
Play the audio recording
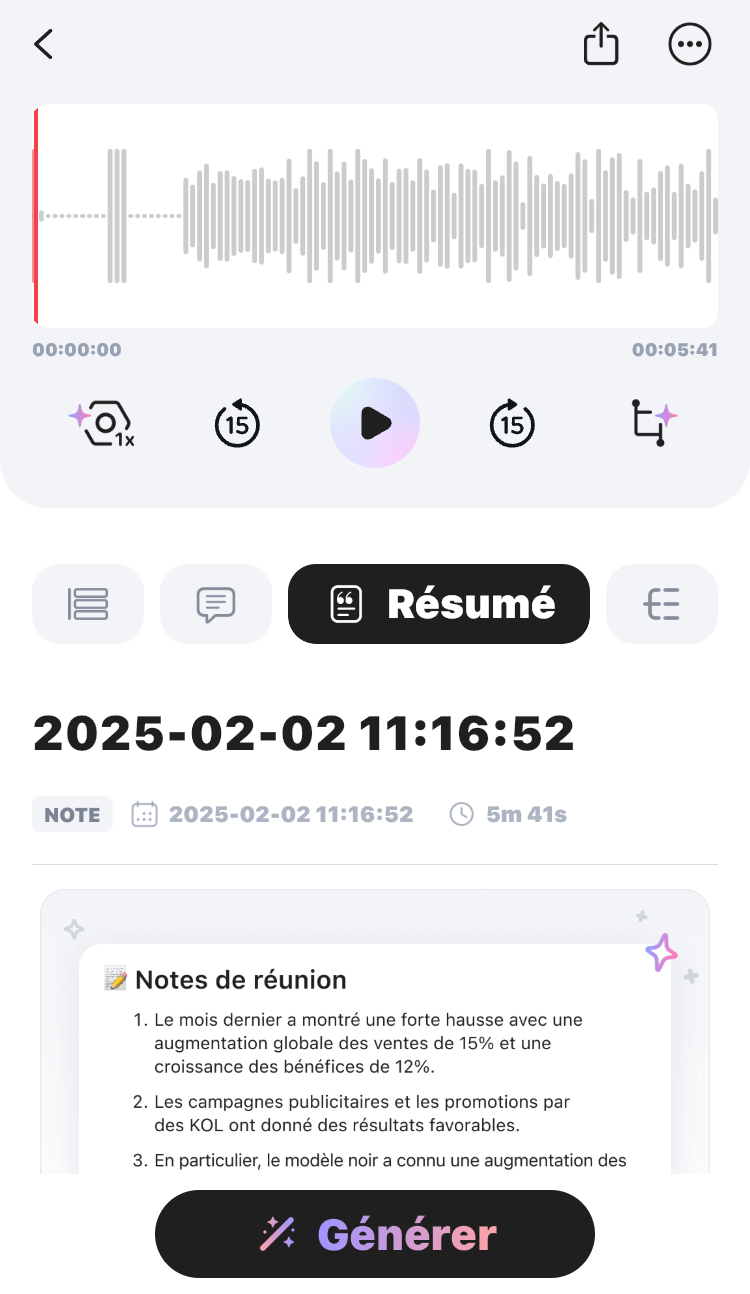375,423
